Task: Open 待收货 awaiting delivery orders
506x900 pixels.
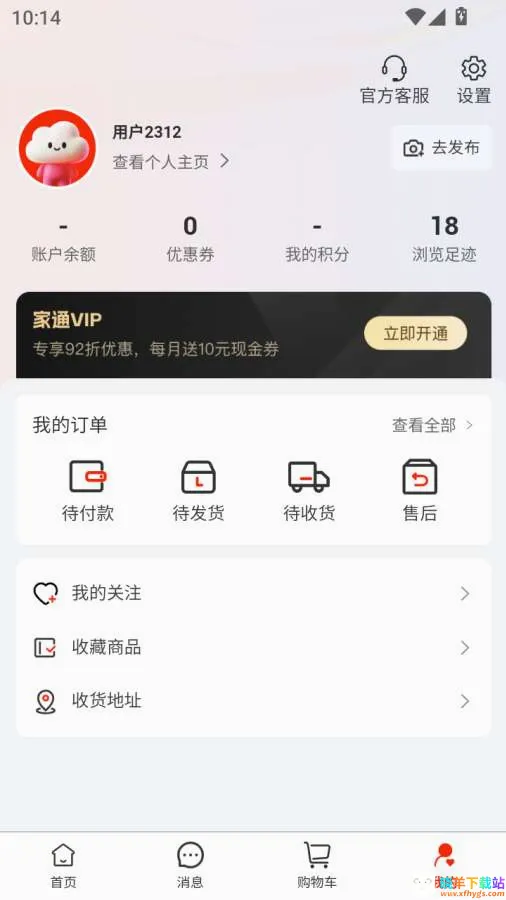Action: click(309, 491)
